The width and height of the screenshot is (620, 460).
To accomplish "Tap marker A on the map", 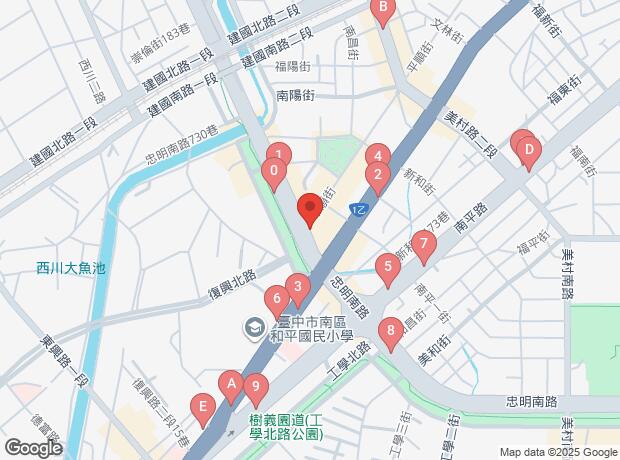I will (231, 383).
